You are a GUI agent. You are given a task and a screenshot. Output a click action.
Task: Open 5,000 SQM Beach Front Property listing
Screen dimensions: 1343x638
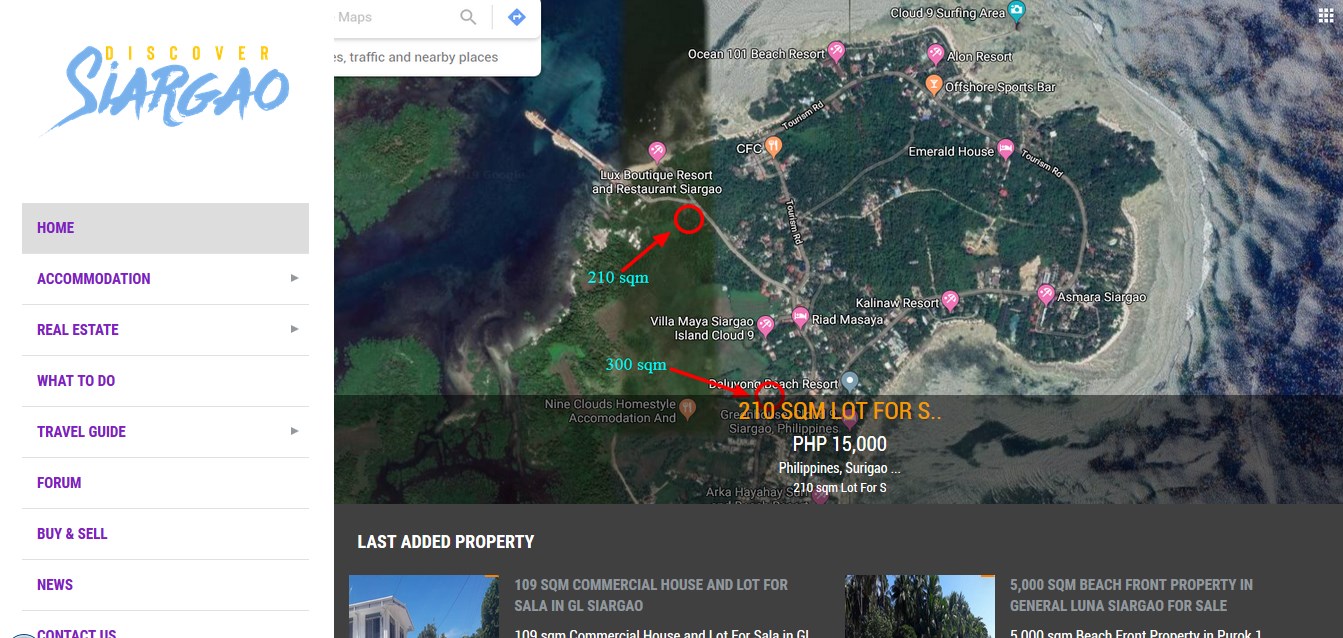coord(1131,595)
